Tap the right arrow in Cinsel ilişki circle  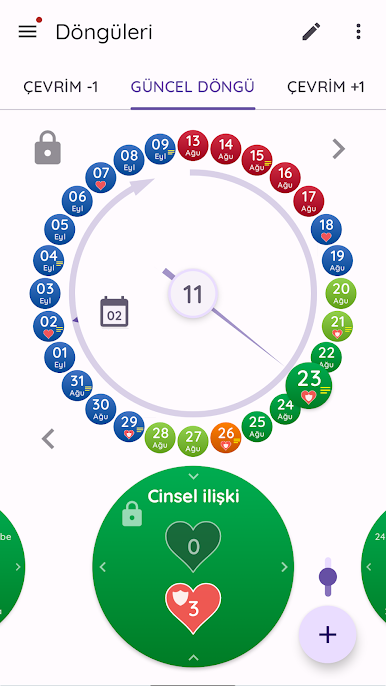click(x=284, y=567)
